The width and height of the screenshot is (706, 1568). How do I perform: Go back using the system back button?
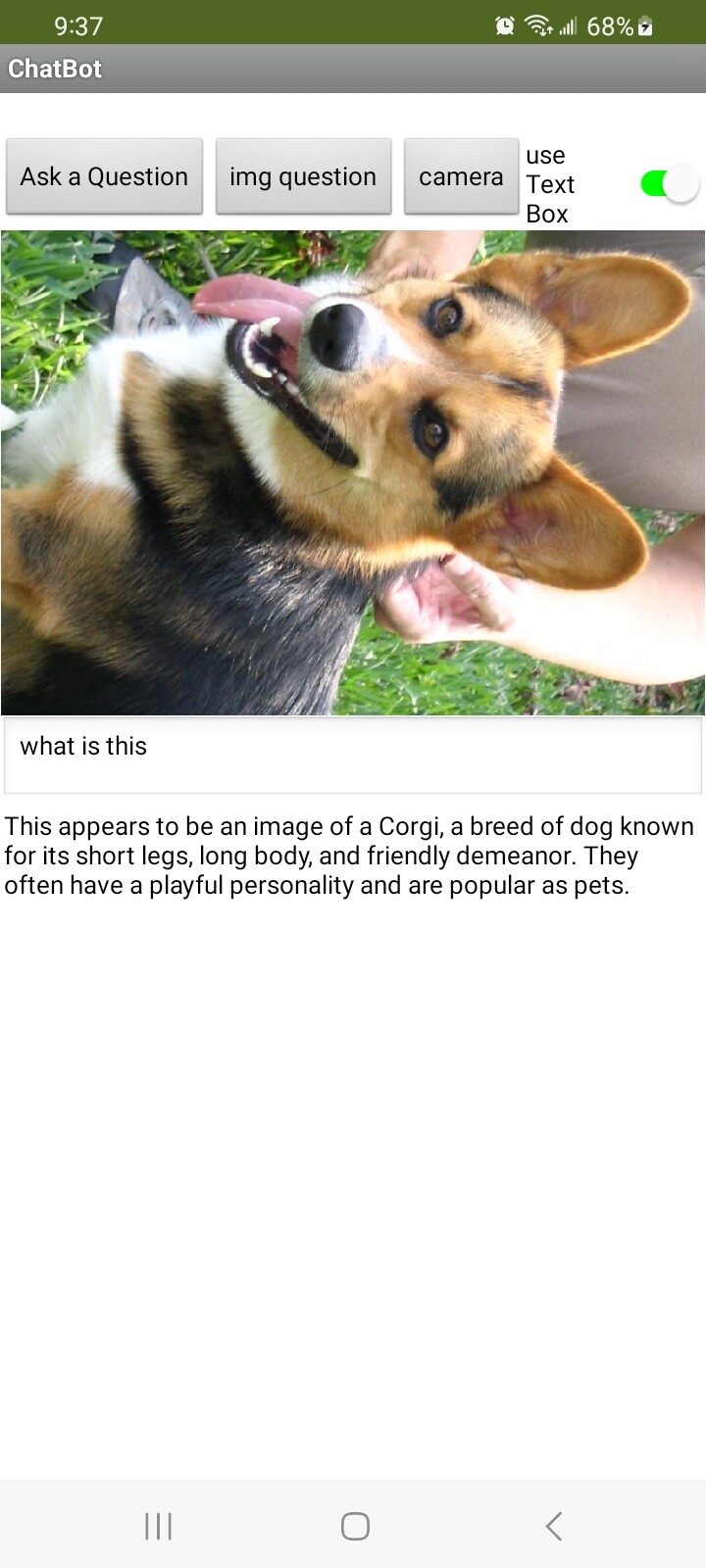(554, 1526)
